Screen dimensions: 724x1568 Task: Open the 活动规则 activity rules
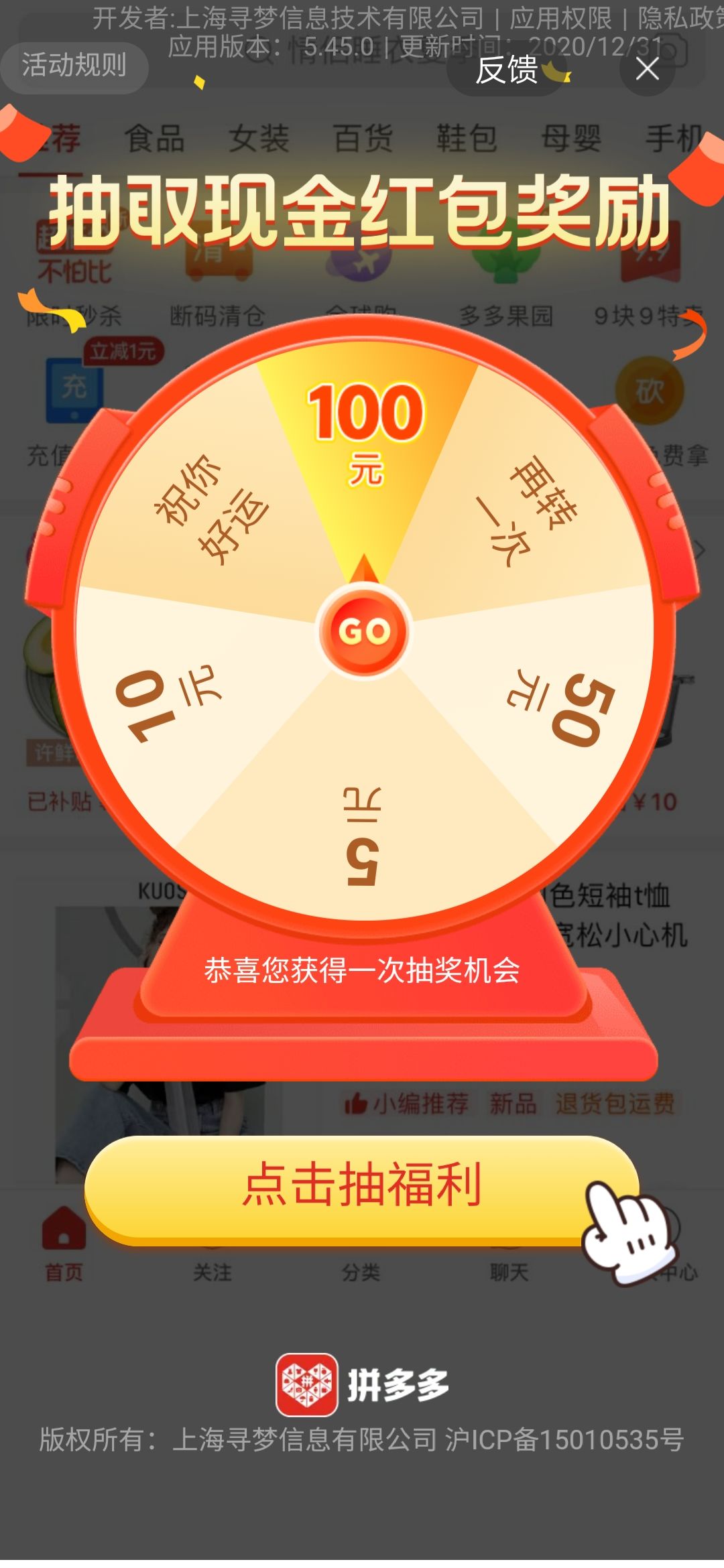[74, 67]
